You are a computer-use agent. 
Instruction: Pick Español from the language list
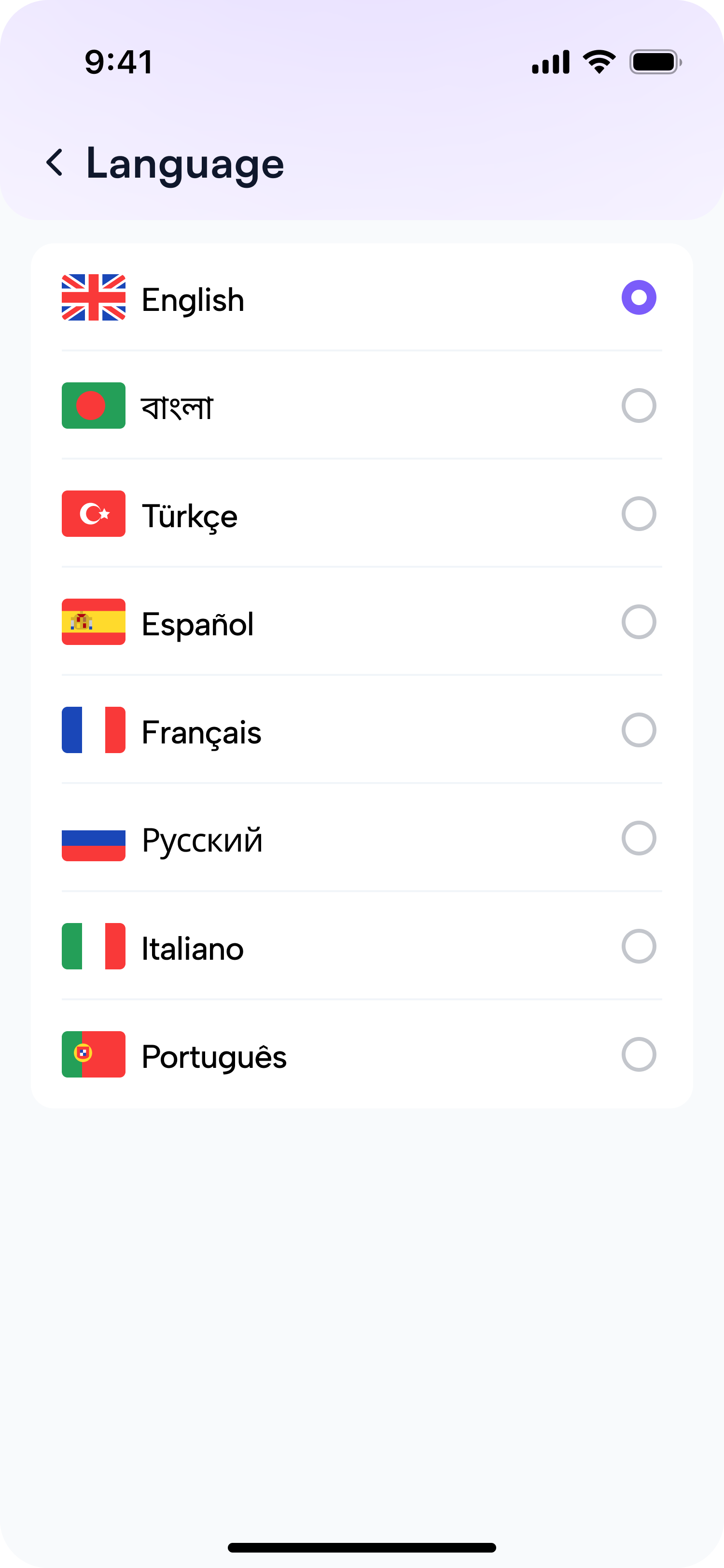[638, 621]
